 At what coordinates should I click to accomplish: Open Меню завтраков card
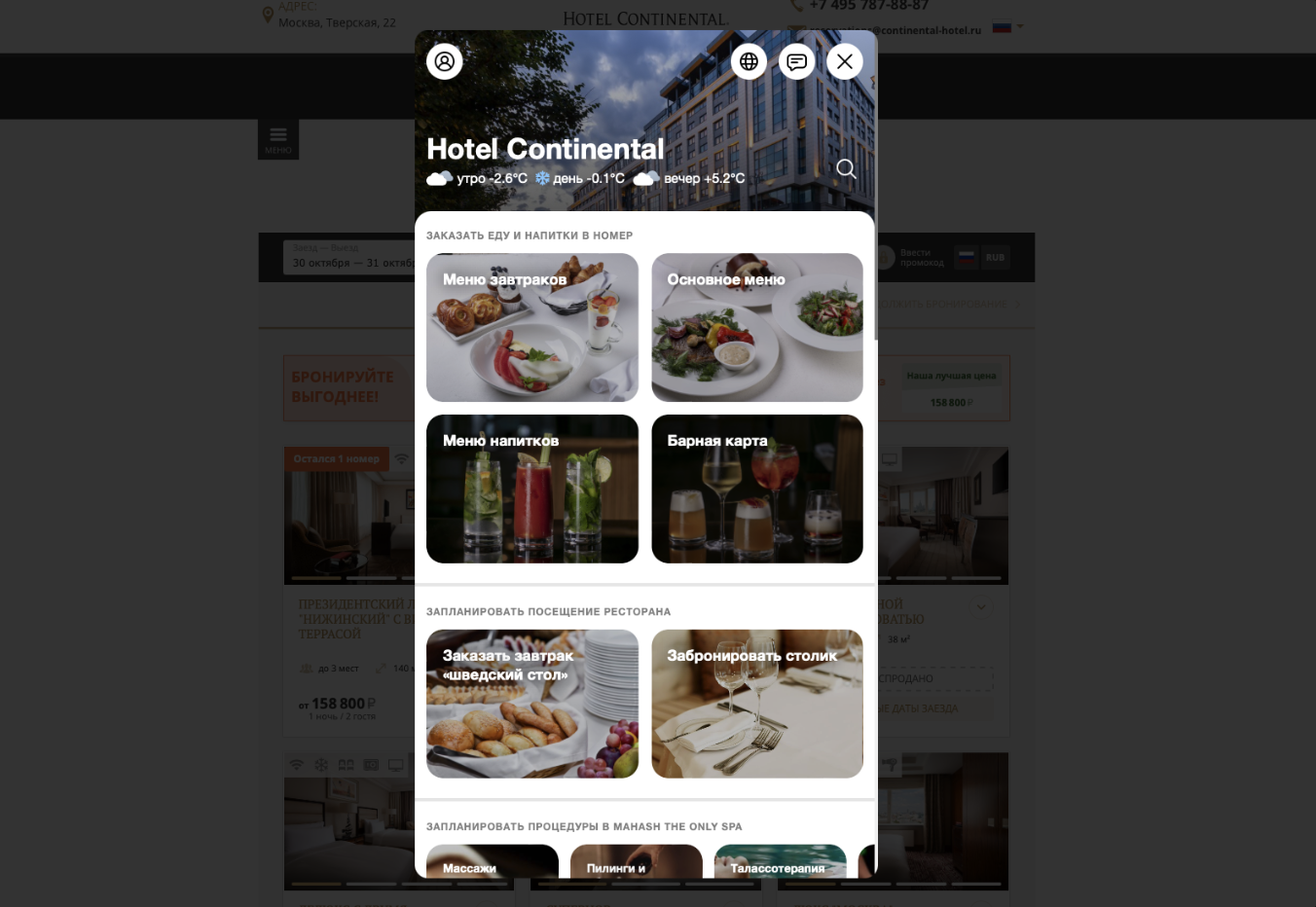532,328
